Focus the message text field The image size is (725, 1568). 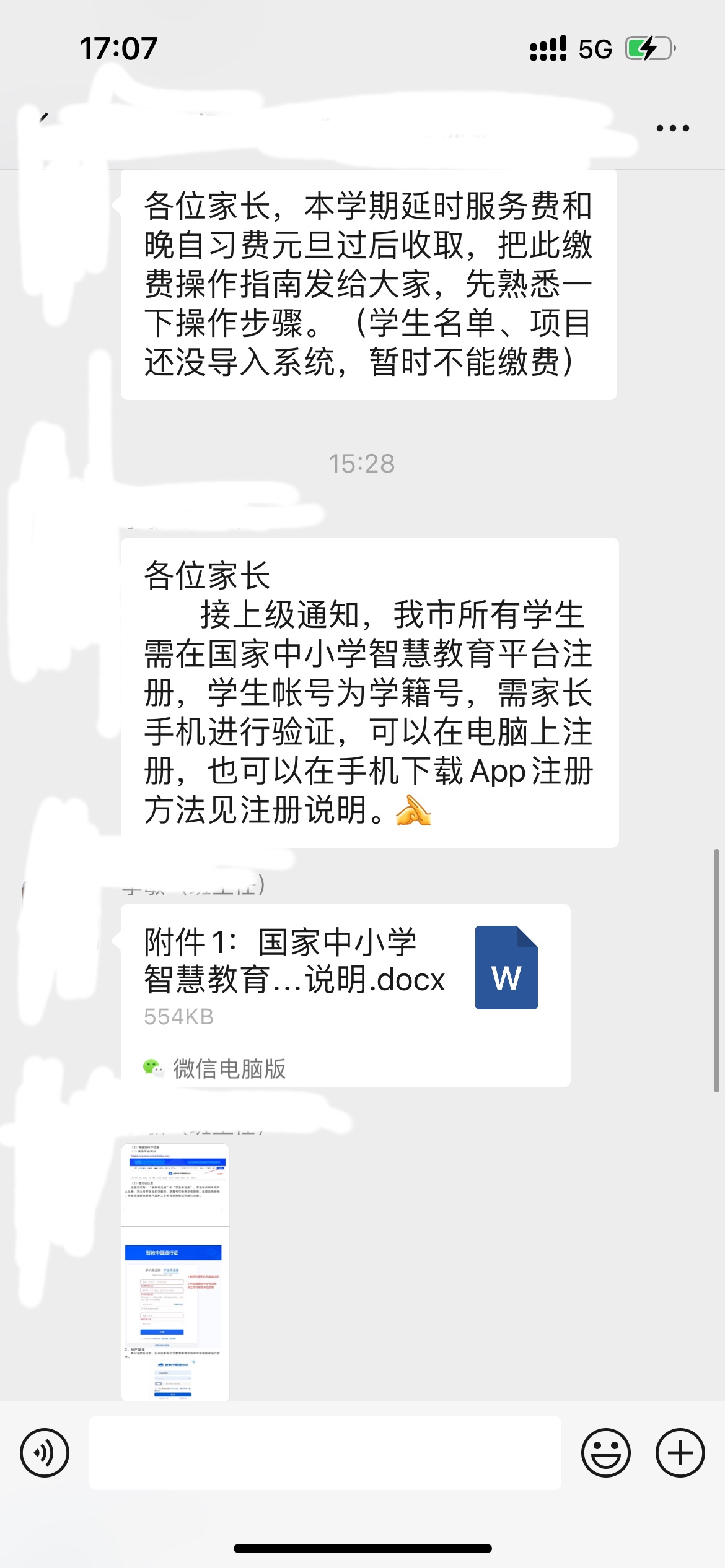pyautogui.click(x=325, y=1452)
